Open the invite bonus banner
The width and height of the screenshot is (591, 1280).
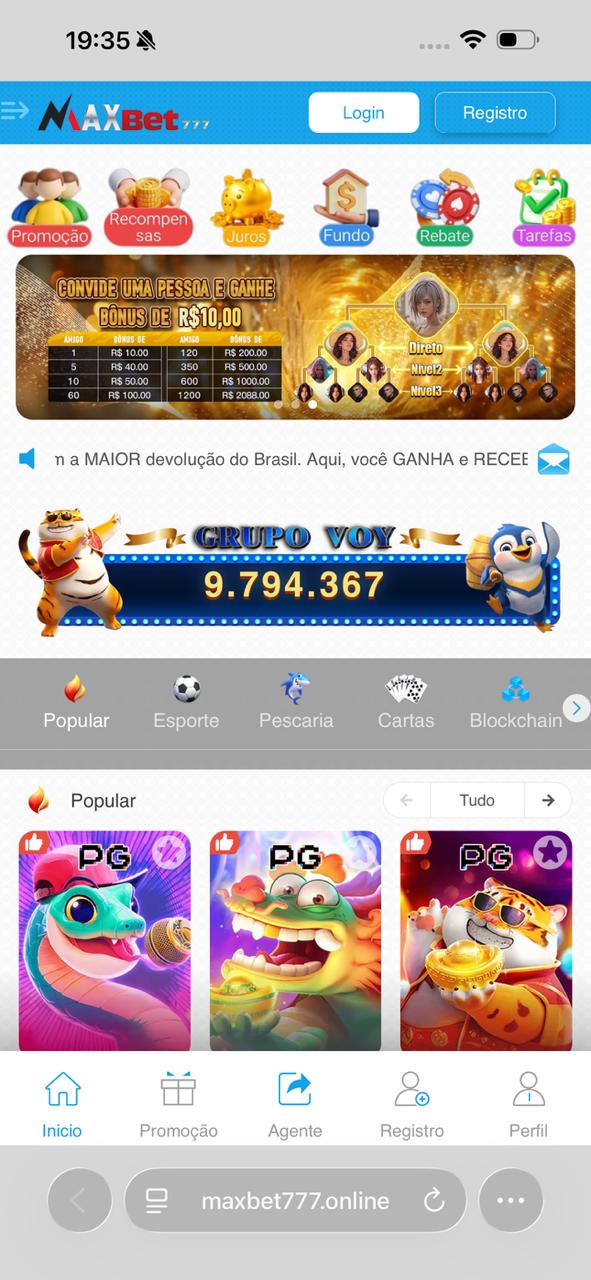[x=295, y=337]
